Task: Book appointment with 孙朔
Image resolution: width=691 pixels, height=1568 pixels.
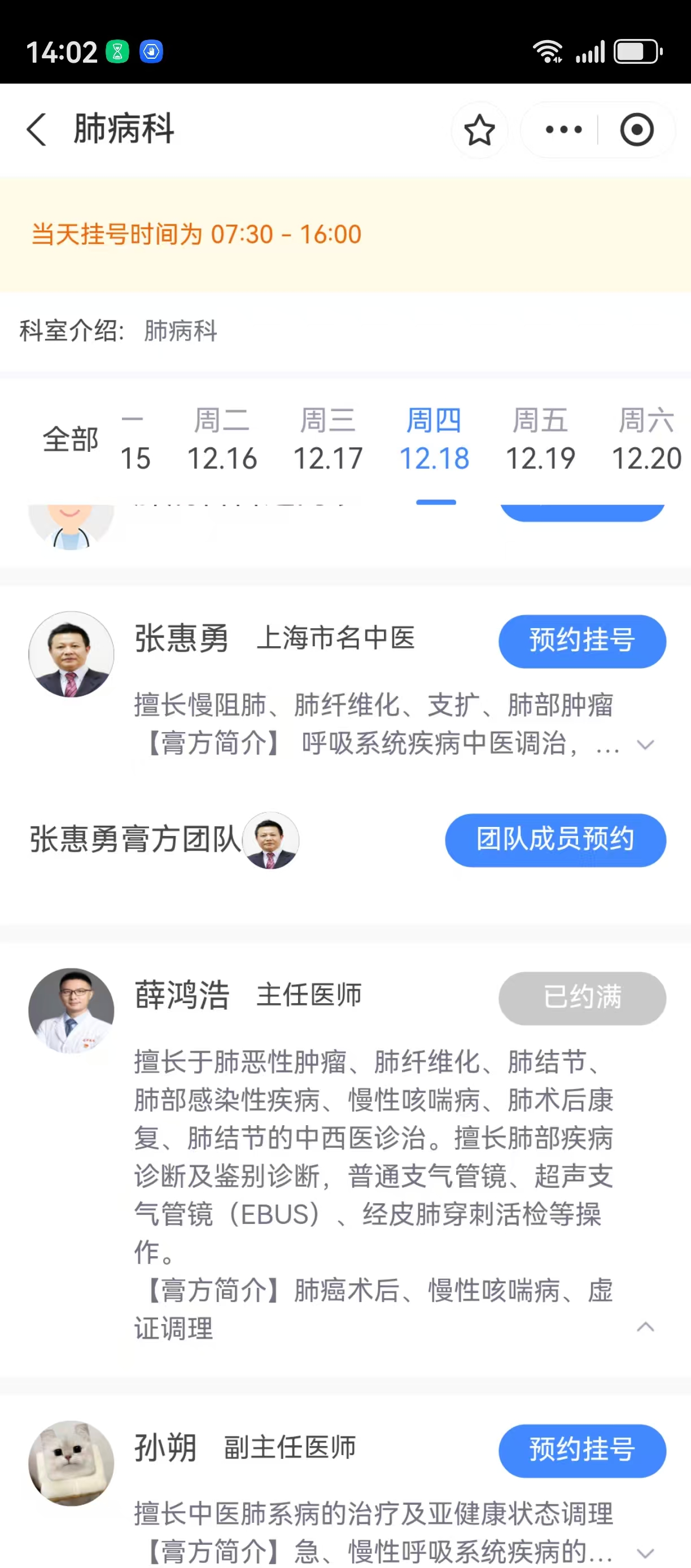Action: pos(582,1450)
